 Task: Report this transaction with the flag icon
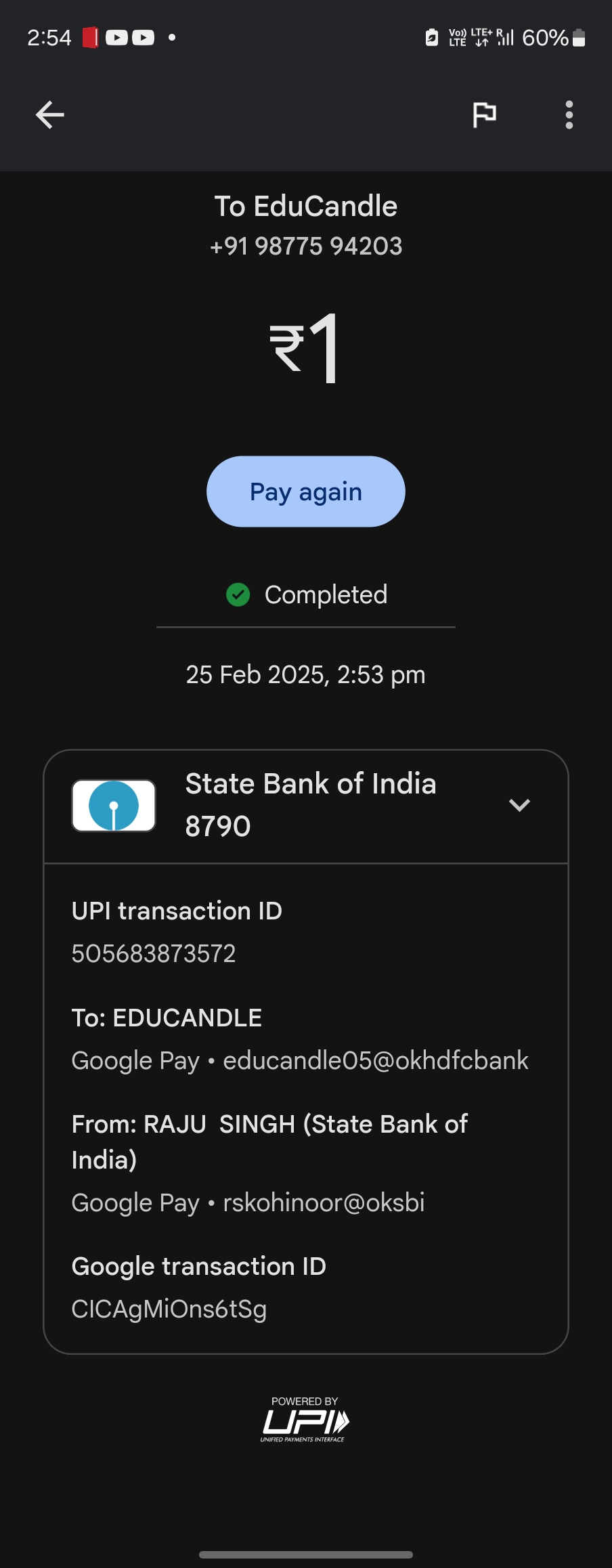pyautogui.click(x=484, y=114)
